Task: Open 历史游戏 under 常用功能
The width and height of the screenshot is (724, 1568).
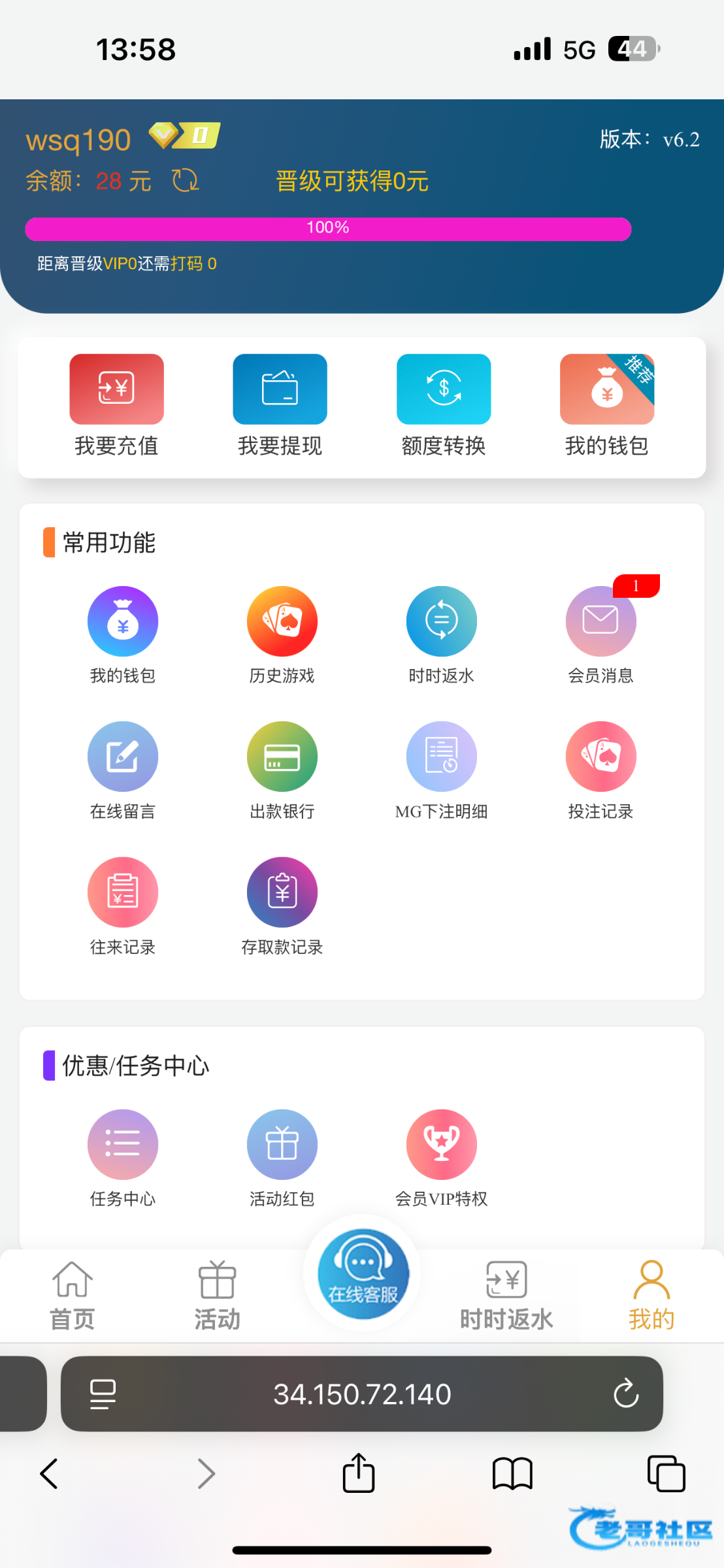Action: pyautogui.click(x=282, y=635)
